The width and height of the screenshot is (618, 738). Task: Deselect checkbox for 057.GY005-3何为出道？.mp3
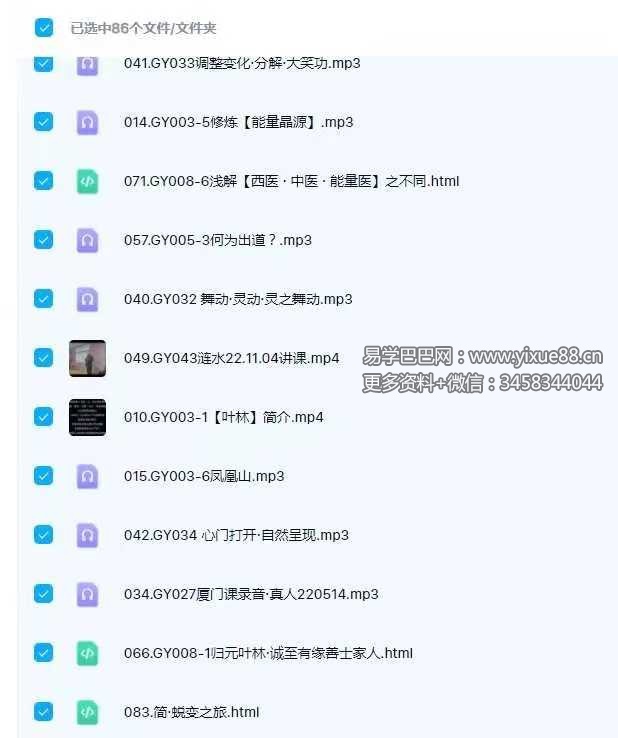pos(43,240)
